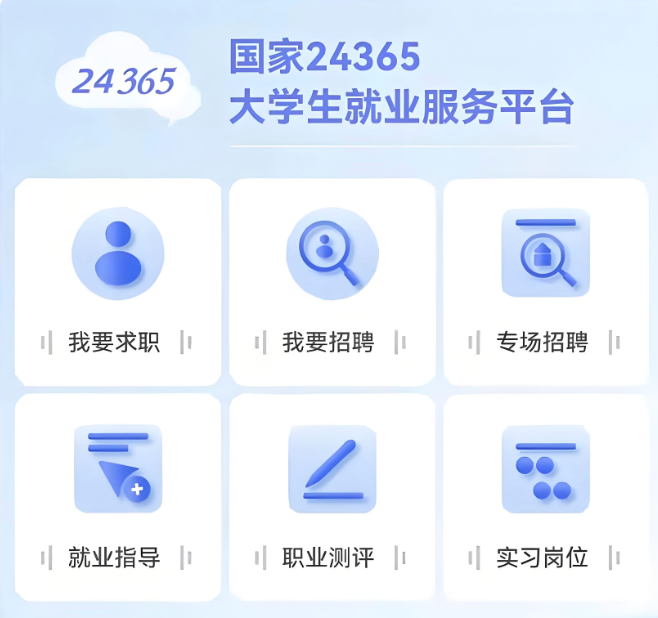Launch the 职业测评 career assessment
658x618 pixels.
click(331, 497)
